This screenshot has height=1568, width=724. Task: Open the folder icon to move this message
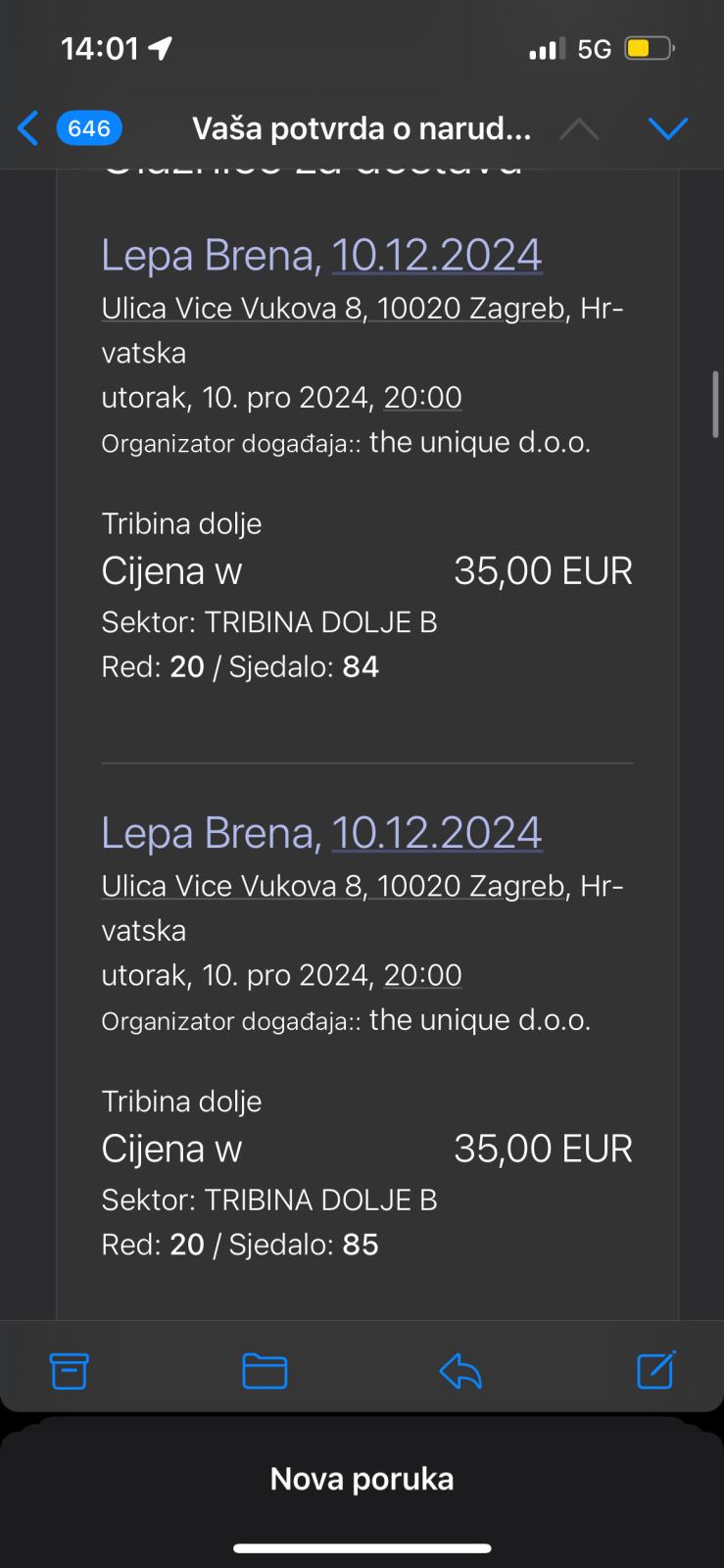[x=264, y=1371]
